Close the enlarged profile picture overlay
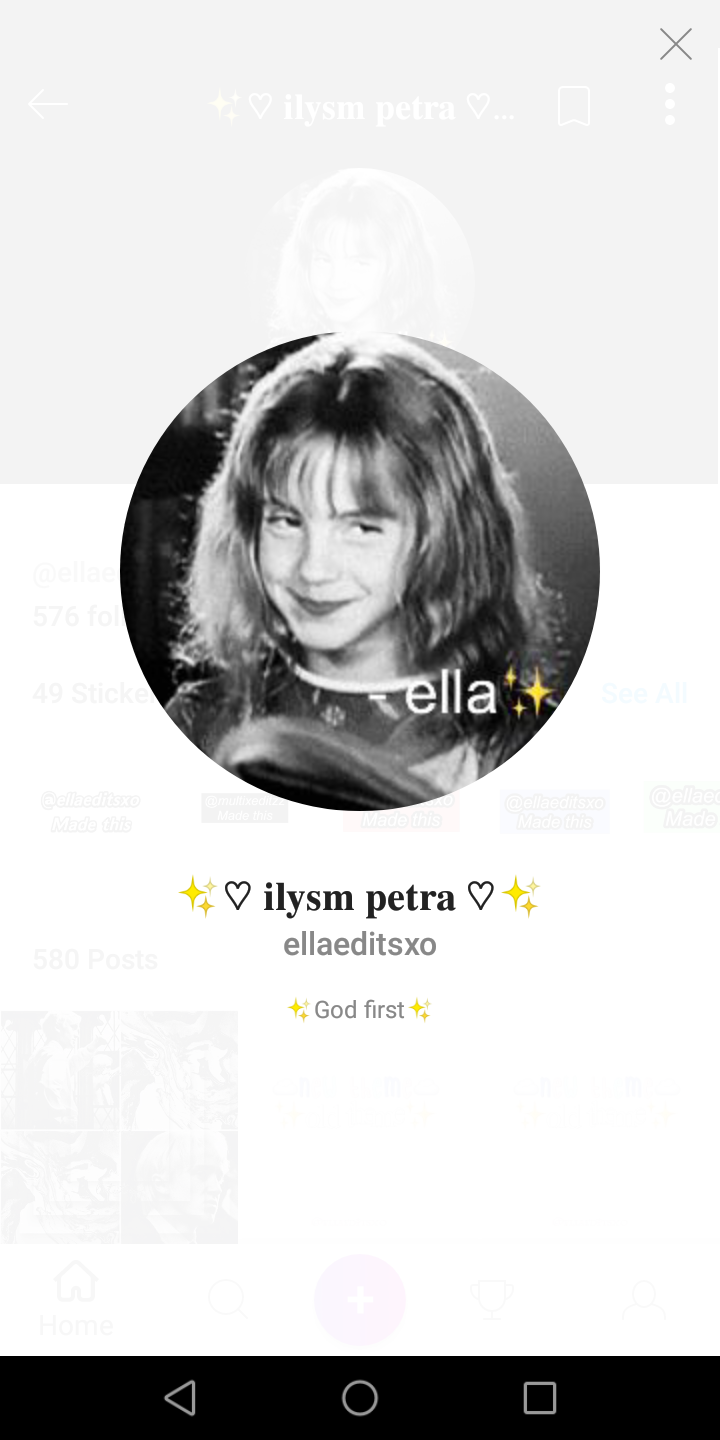The image size is (720, 1440). pos(676,44)
